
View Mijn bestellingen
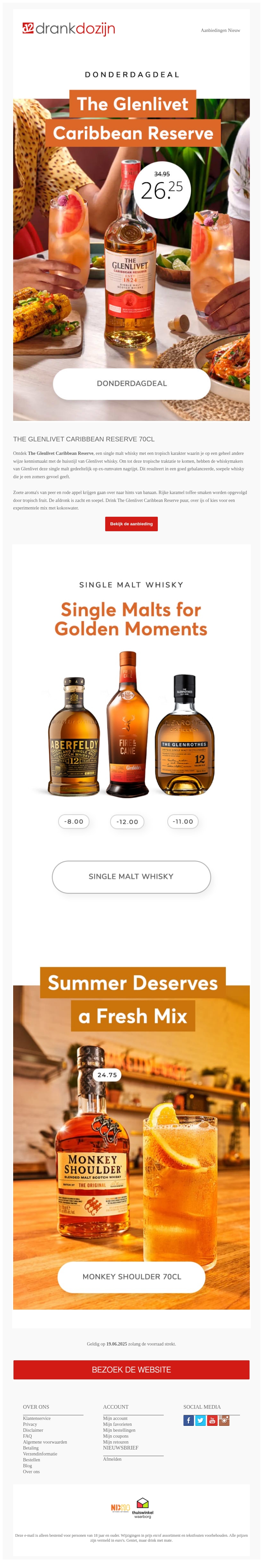(119, 1430)
